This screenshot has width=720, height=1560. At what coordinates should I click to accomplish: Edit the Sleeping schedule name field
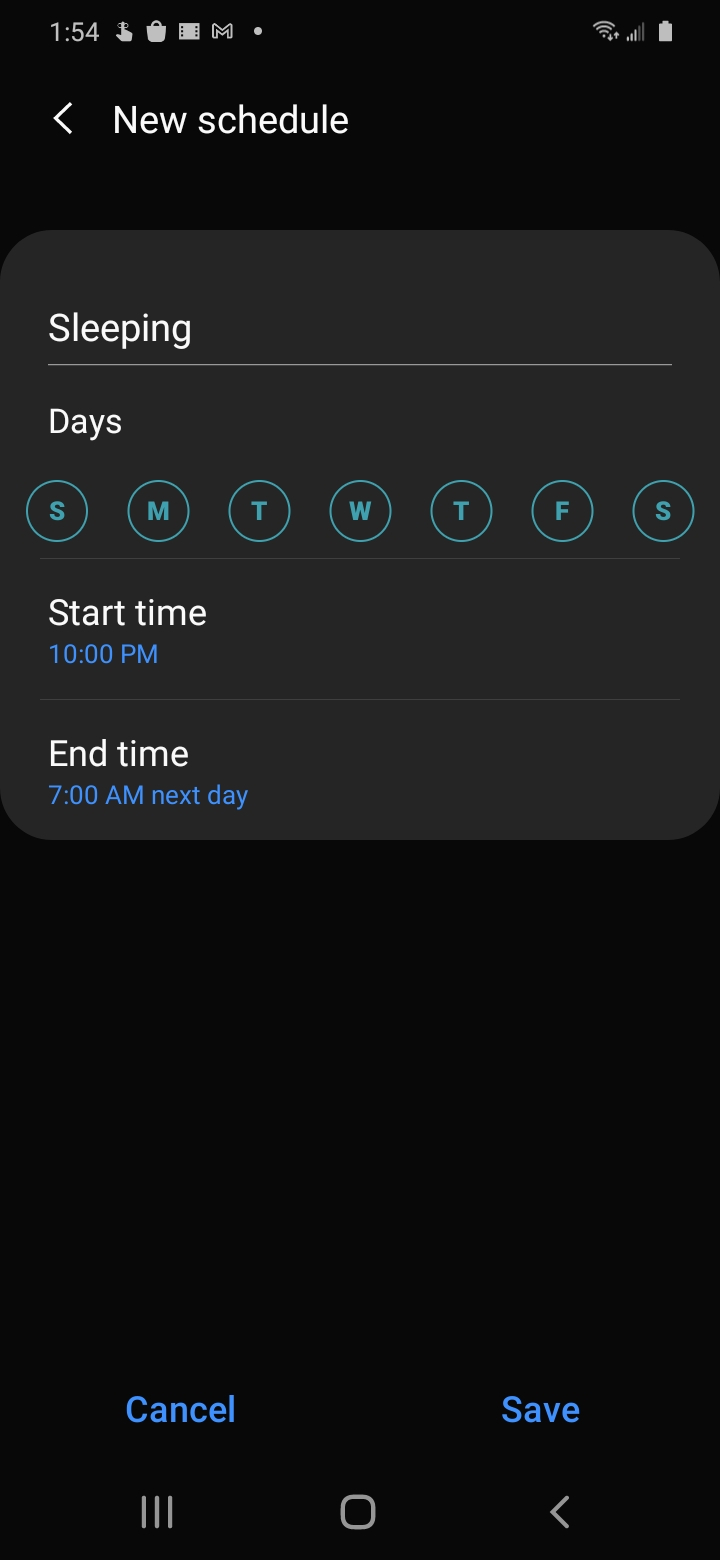(x=360, y=329)
